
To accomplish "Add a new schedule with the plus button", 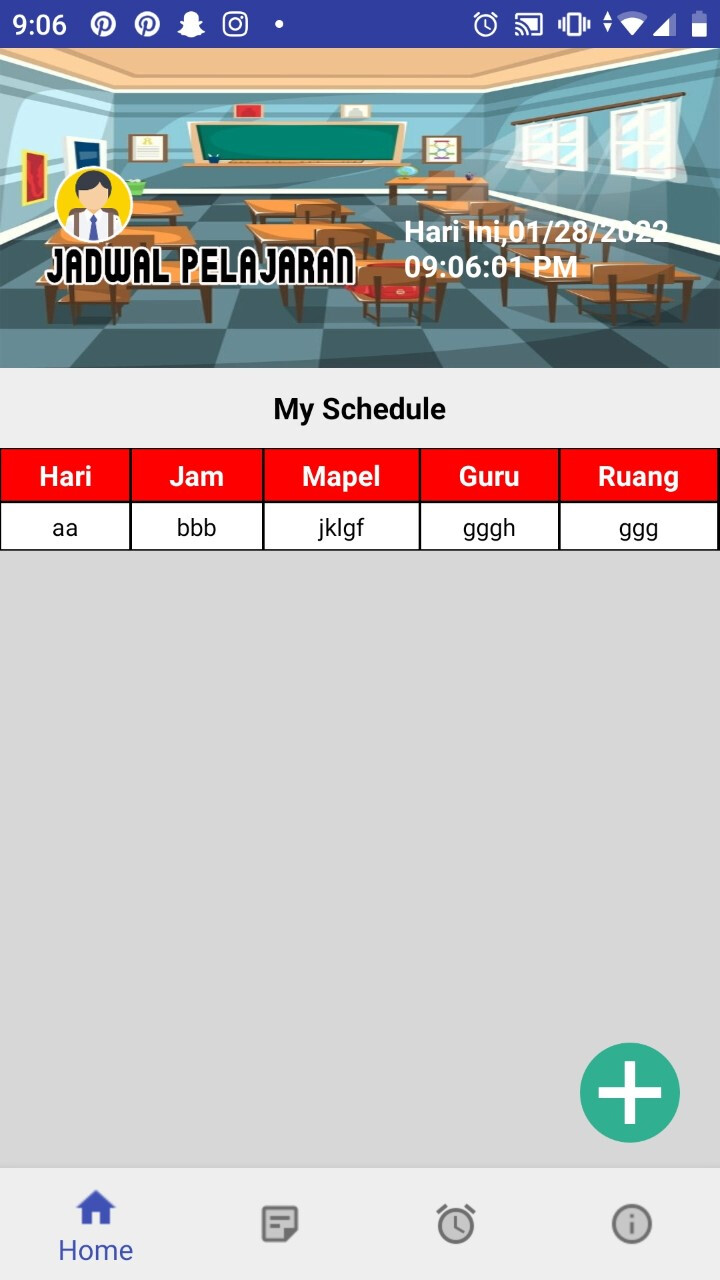I will coord(630,1092).
